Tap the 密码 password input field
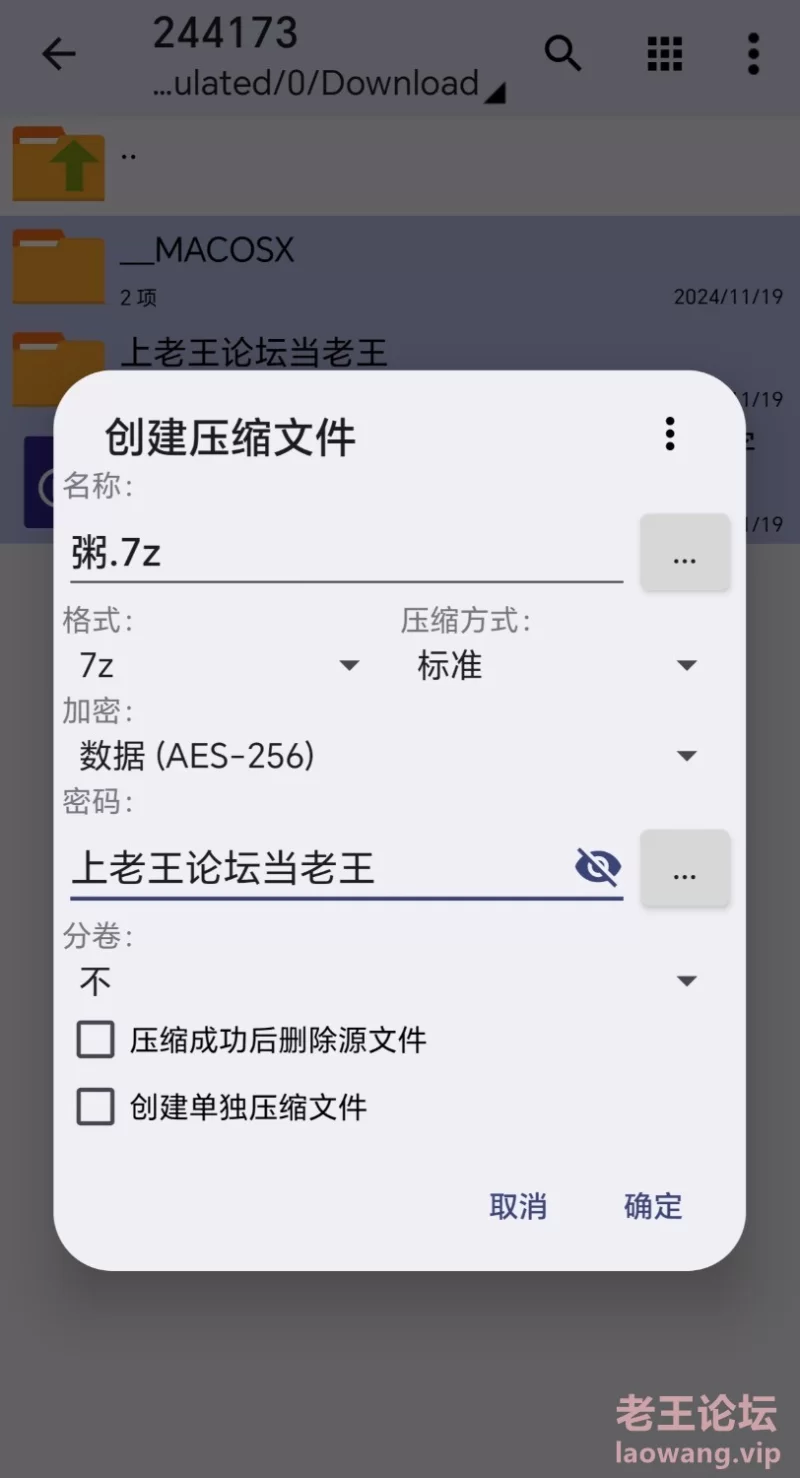This screenshot has width=800, height=1478. [320, 867]
